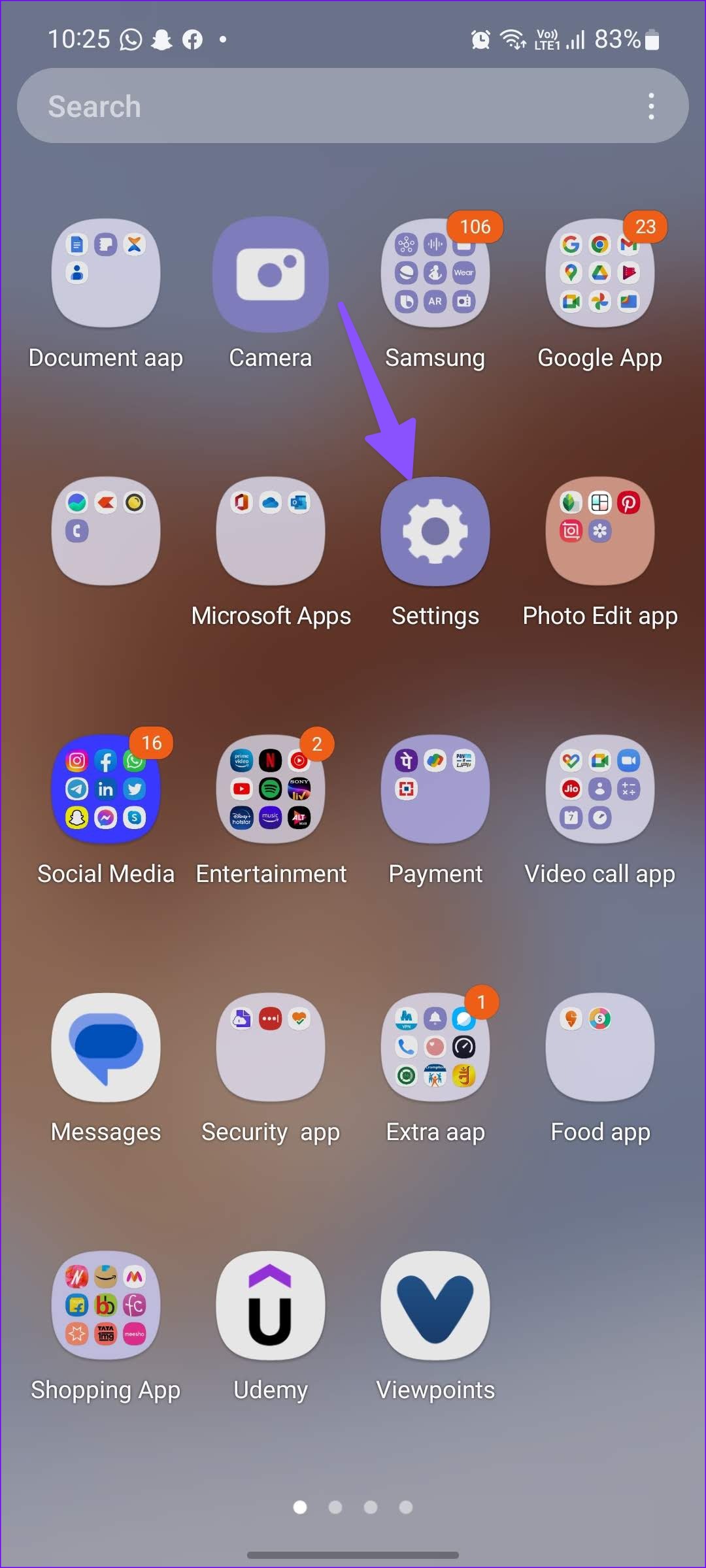Viewport: 706px width, 1568px height.
Task: Open the Food app folder
Action: click(x=600, y=1047)
